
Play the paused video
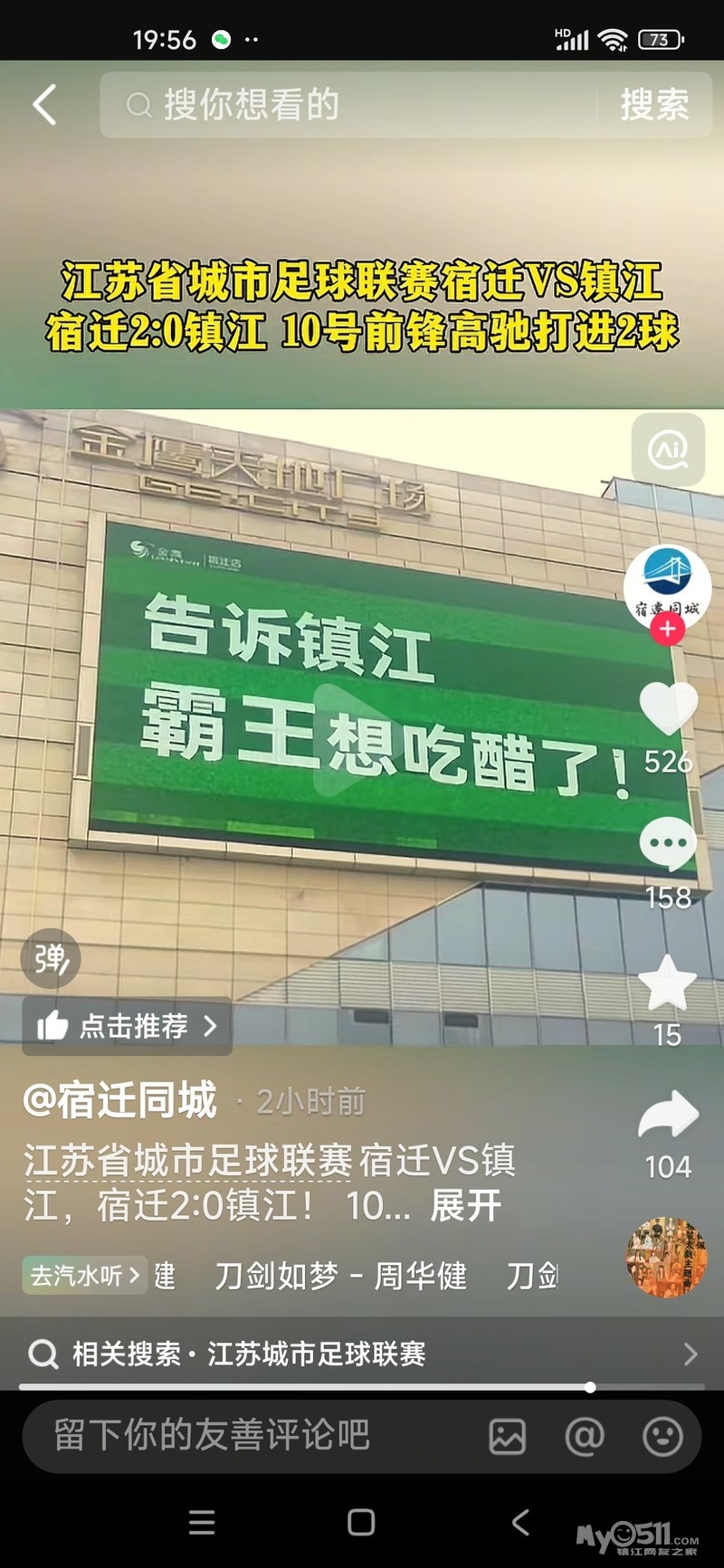click(x=355, y=739)
